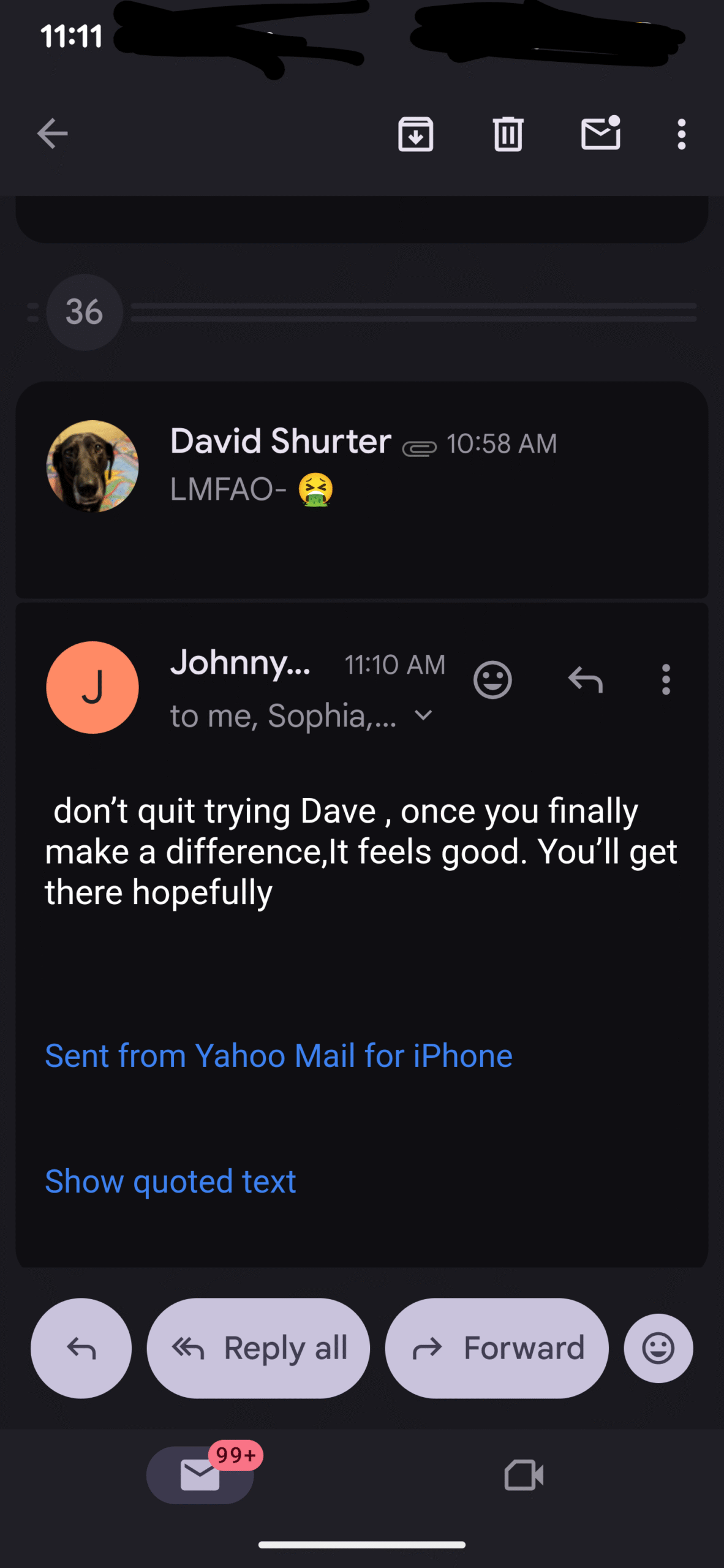The image size is (724, 1568).
Task: Add emoji reaction to Johnny's message
Action: pyautogui.click(x=492, y=680)
